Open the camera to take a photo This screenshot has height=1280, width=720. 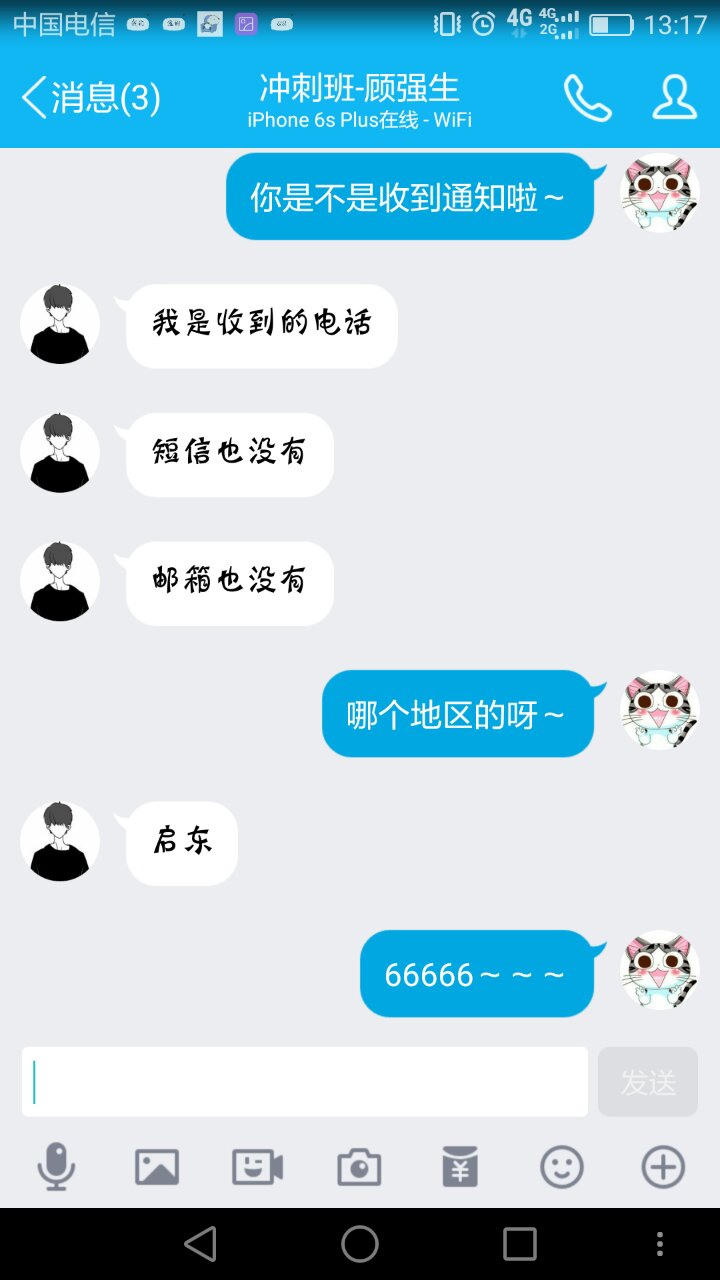pyautogui.click(x=359, y=1167)
